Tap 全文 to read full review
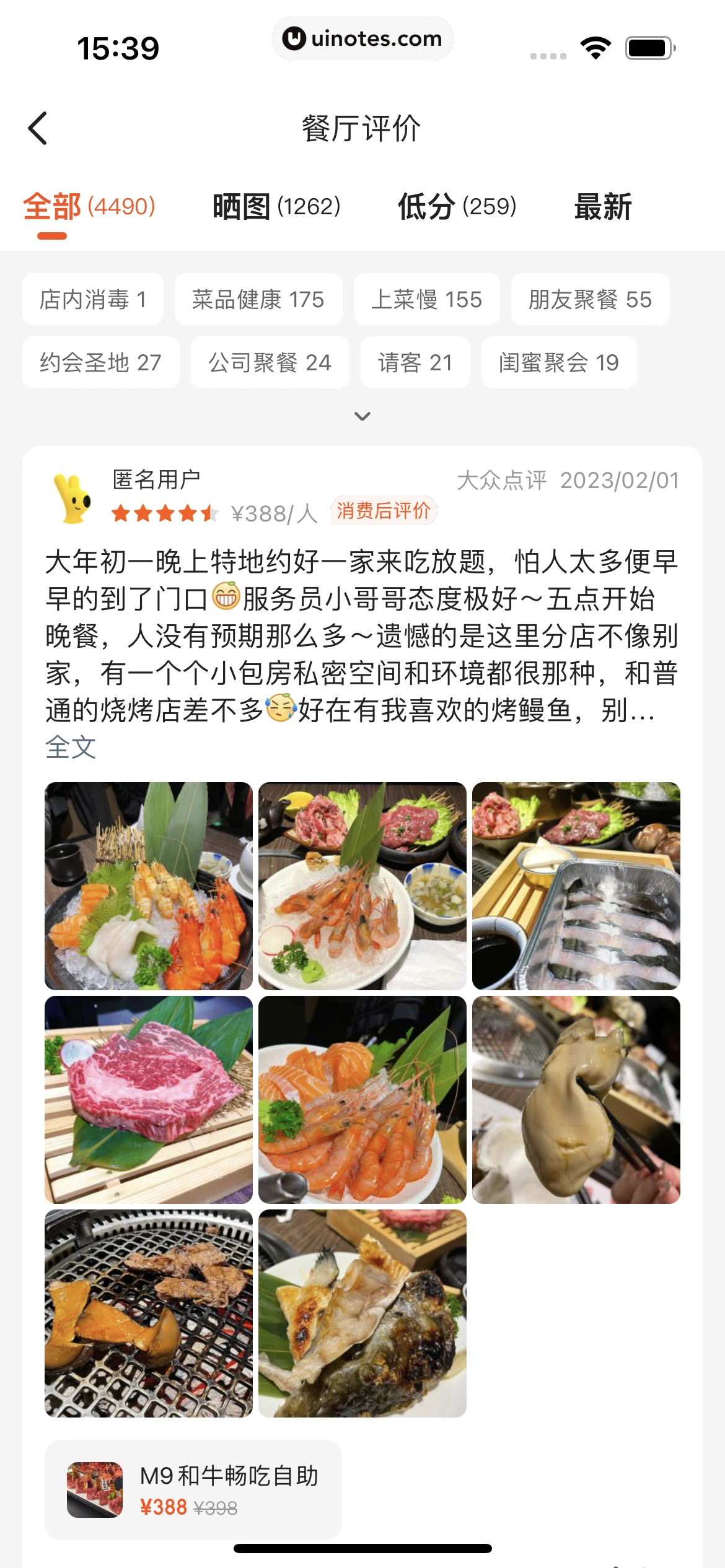725x1568 pixels. click(x=71, y=747)
